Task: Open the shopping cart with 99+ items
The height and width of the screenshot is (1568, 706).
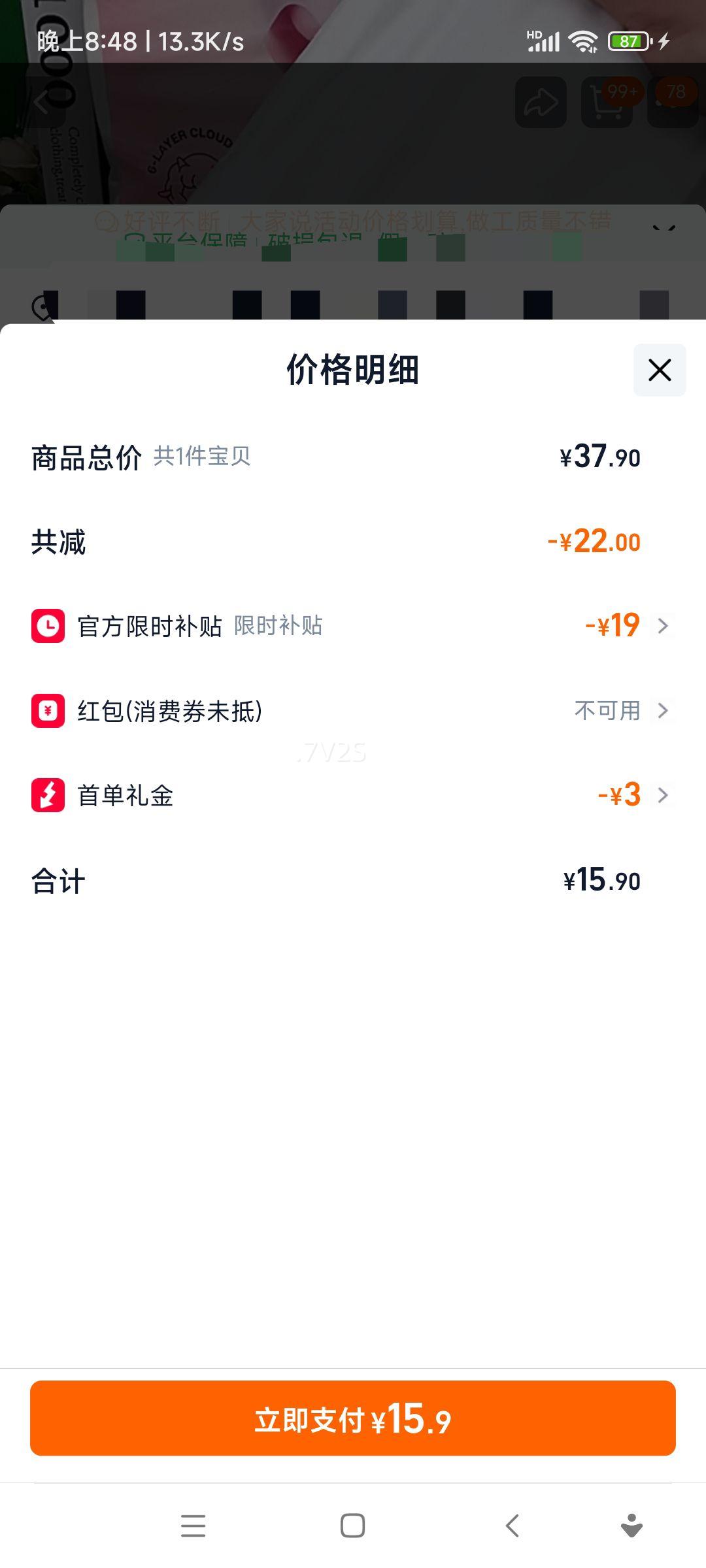Action: click(x=608, y=101)
